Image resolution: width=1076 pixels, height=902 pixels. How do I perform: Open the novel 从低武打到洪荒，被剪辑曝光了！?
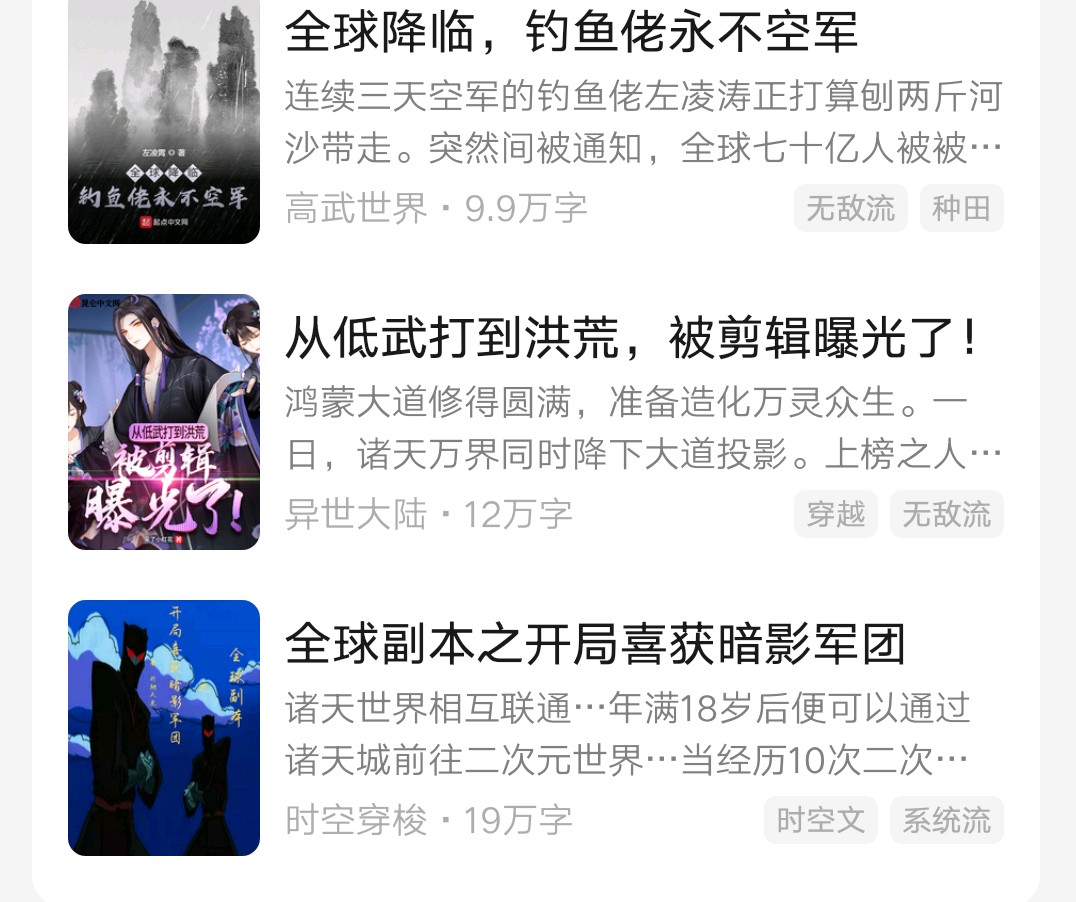[631, 338]
